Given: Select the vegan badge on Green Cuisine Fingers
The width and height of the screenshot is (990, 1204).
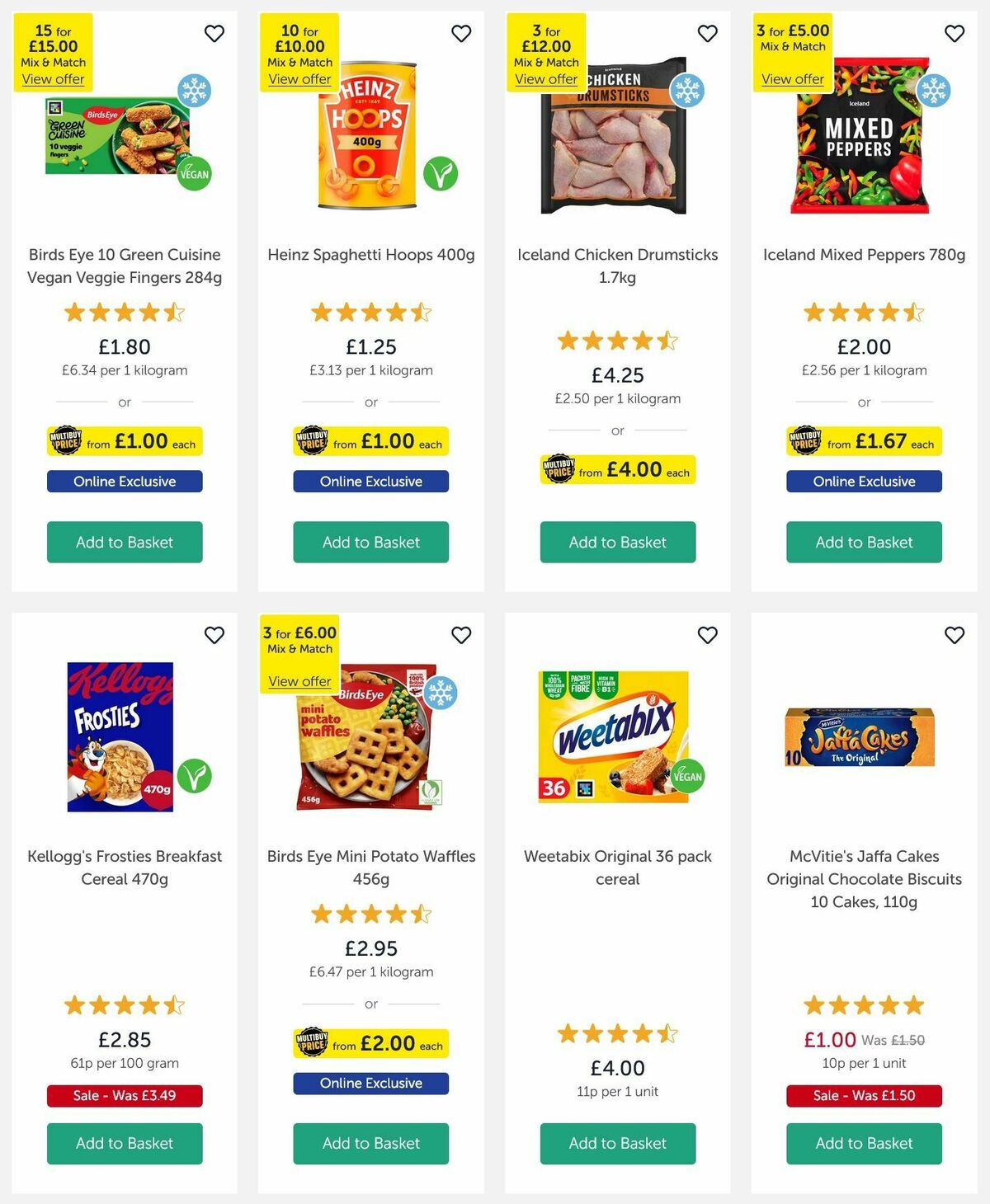Looking at the screenshot, I should tap(193, 173).
